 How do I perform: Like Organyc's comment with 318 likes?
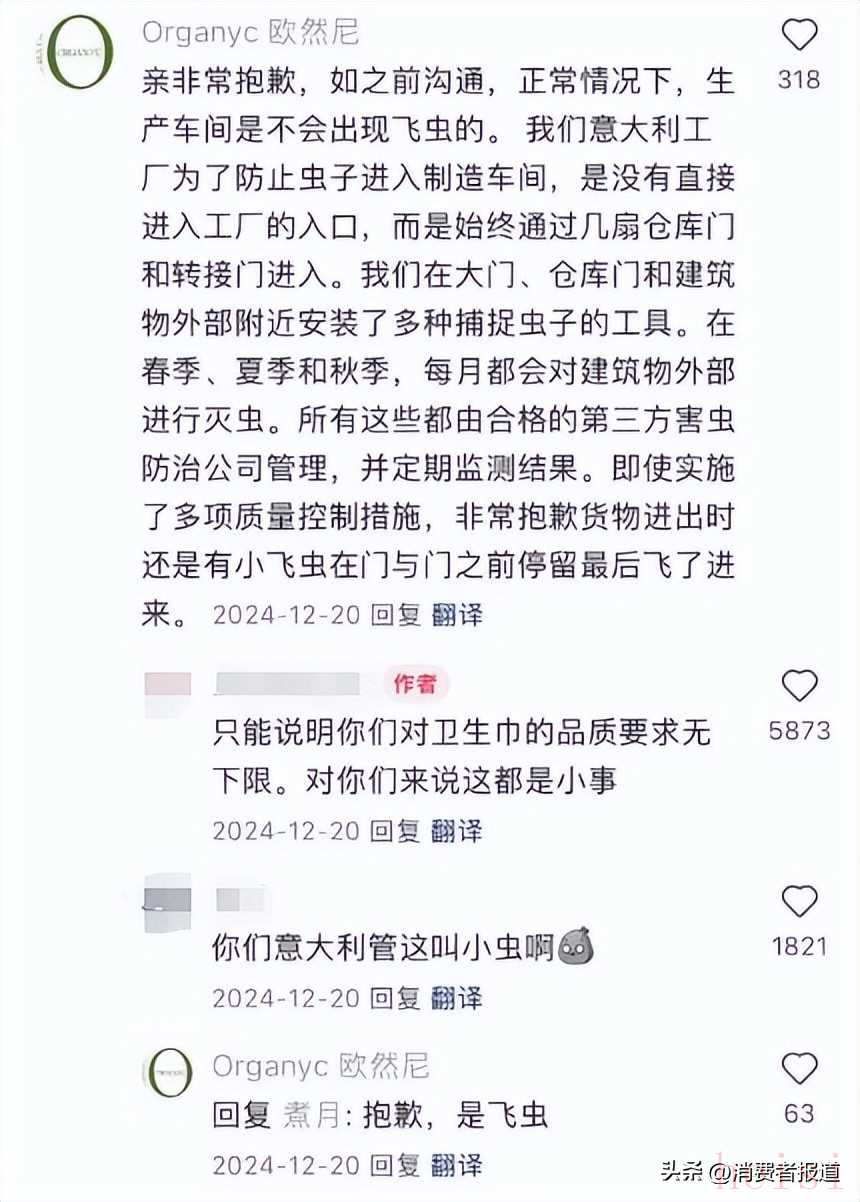click(799, 37)
